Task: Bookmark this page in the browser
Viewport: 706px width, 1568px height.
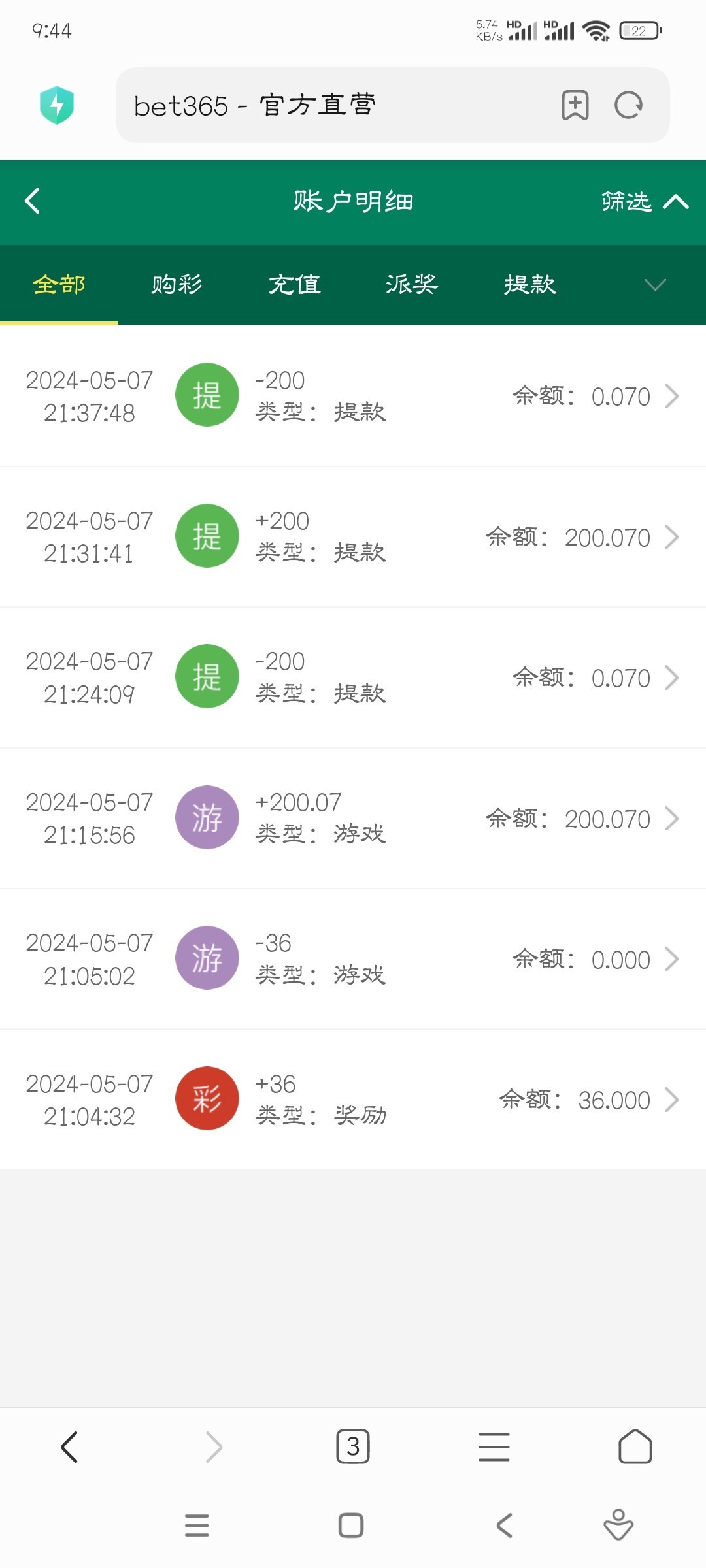Action: click(575, 105)
